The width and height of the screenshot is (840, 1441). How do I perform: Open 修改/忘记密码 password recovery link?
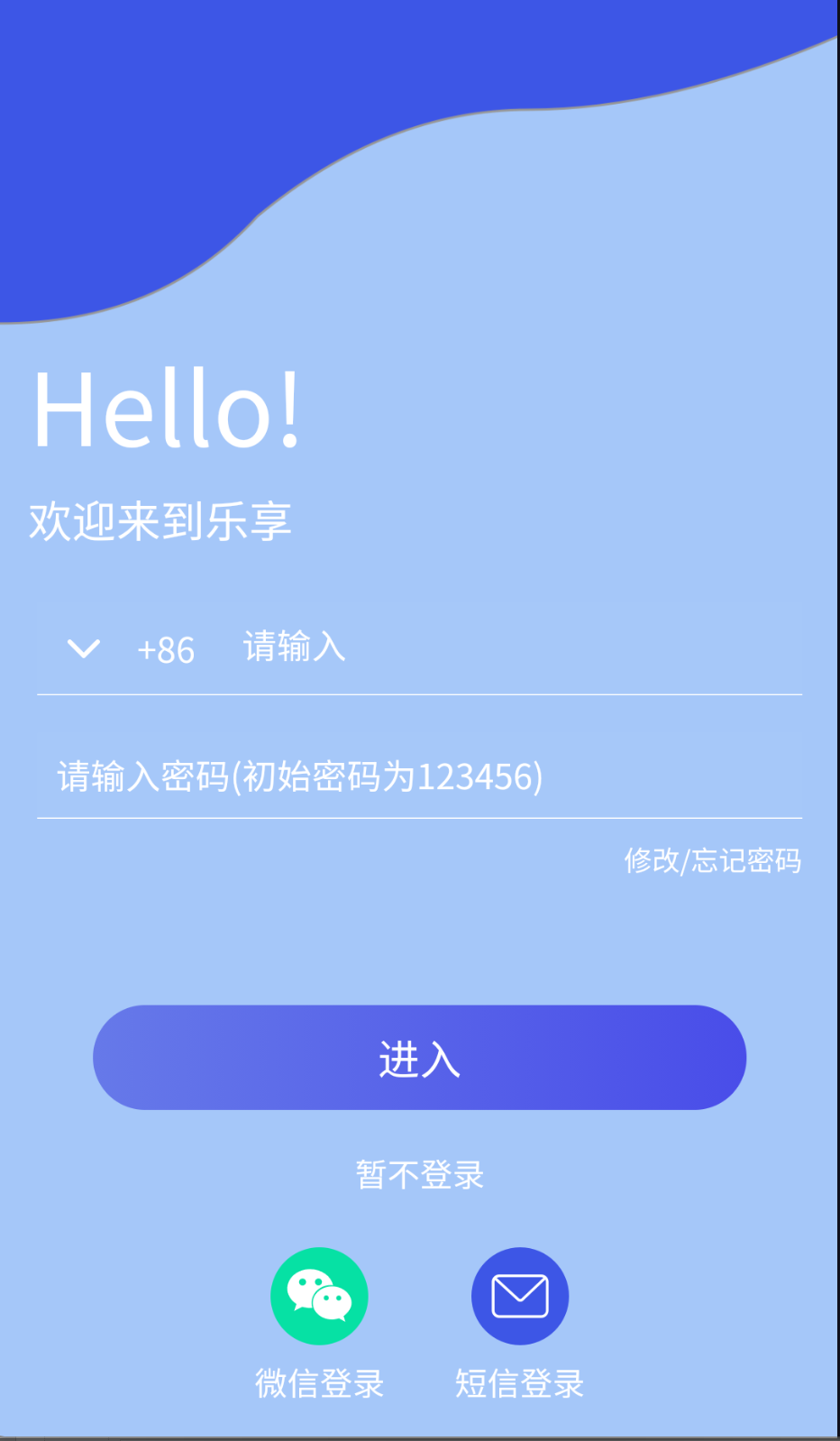[x=713, y=862]
